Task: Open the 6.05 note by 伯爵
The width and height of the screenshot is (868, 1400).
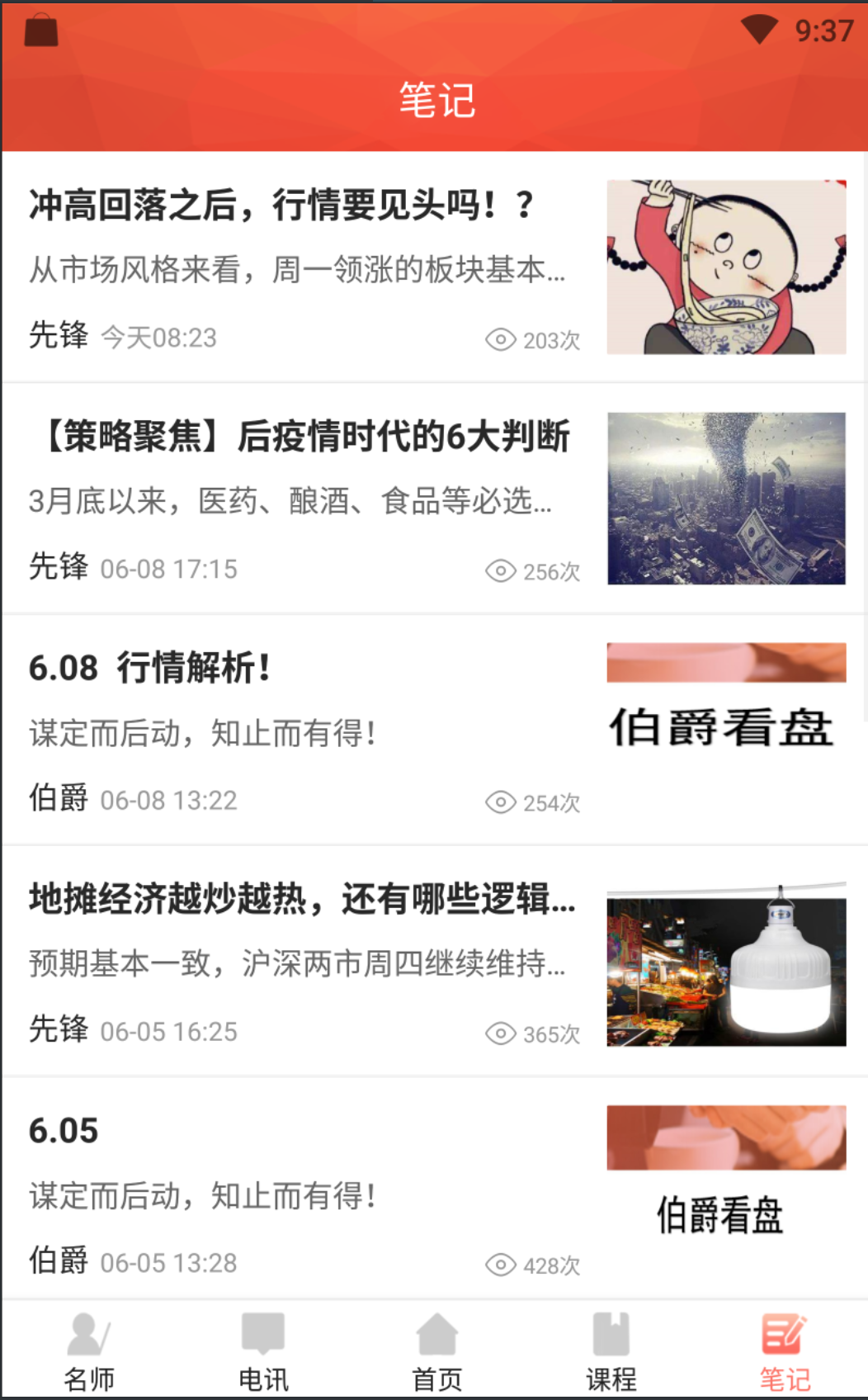Action: [x=64, y=1131]
